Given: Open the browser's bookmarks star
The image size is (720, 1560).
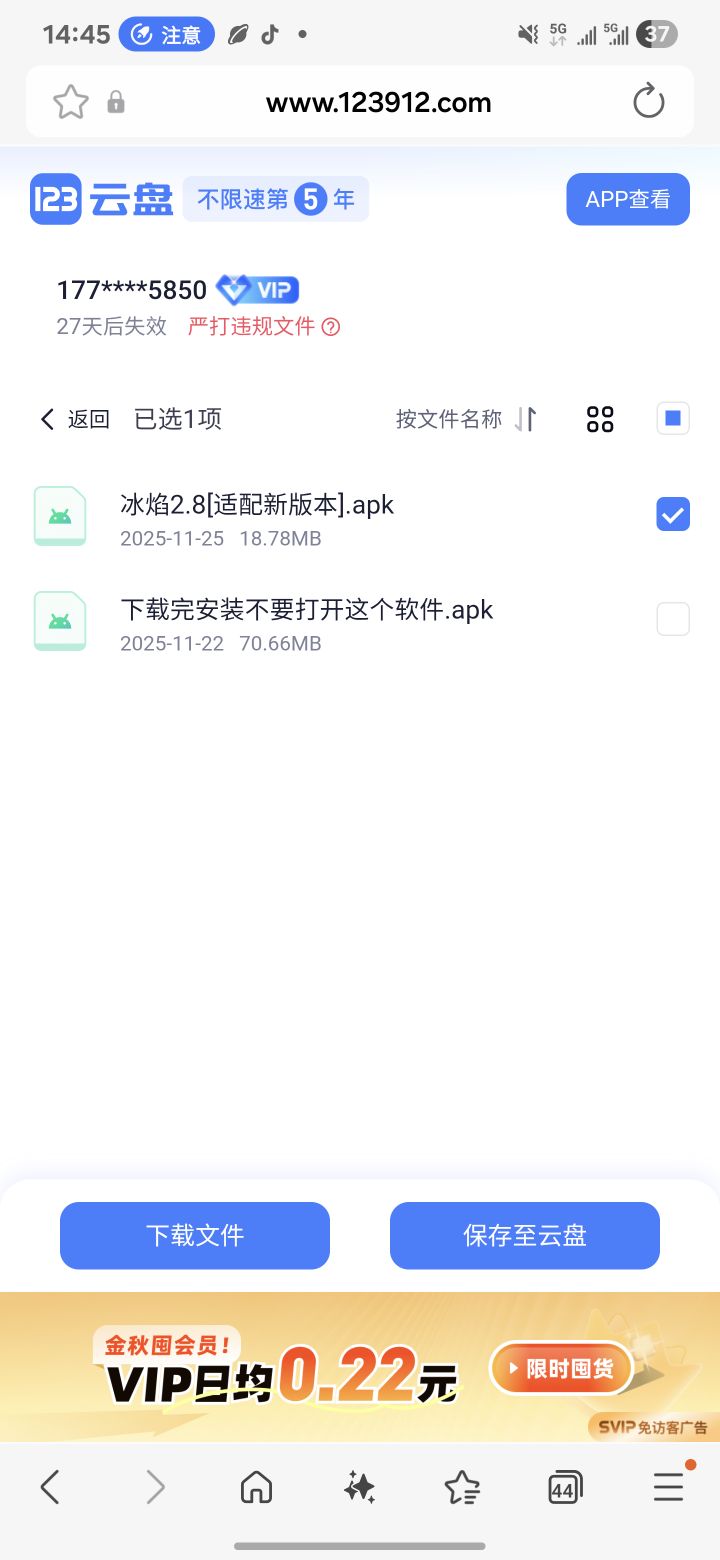Looking at the screenshot, I should pyautogui.click(x=462, y=1488).
